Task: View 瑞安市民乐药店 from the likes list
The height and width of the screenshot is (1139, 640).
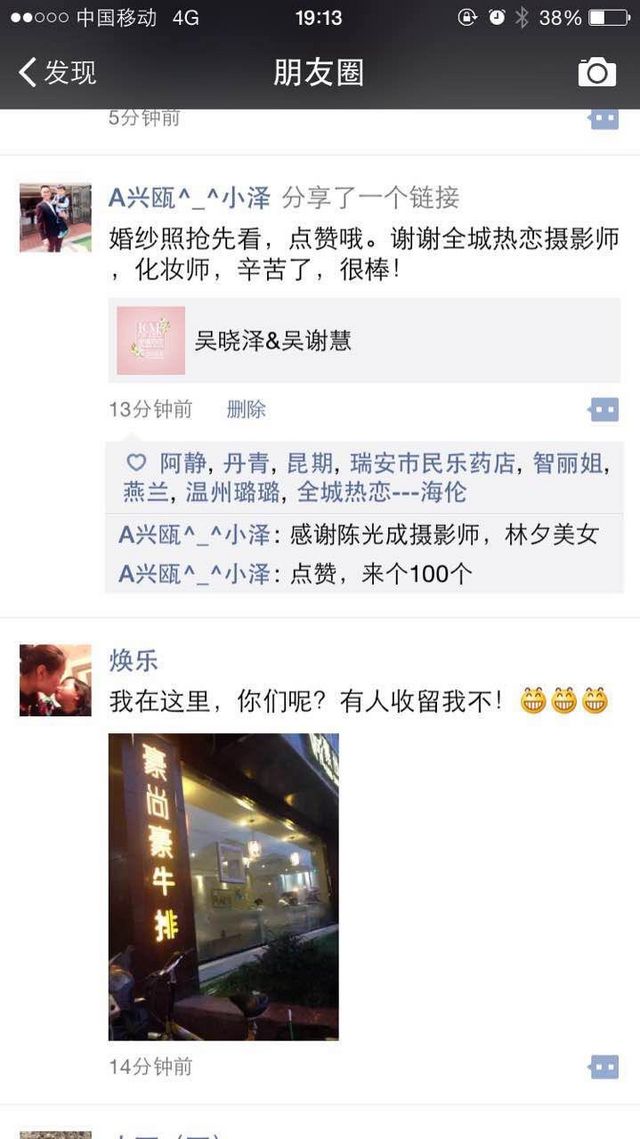Action: point(432,463)
